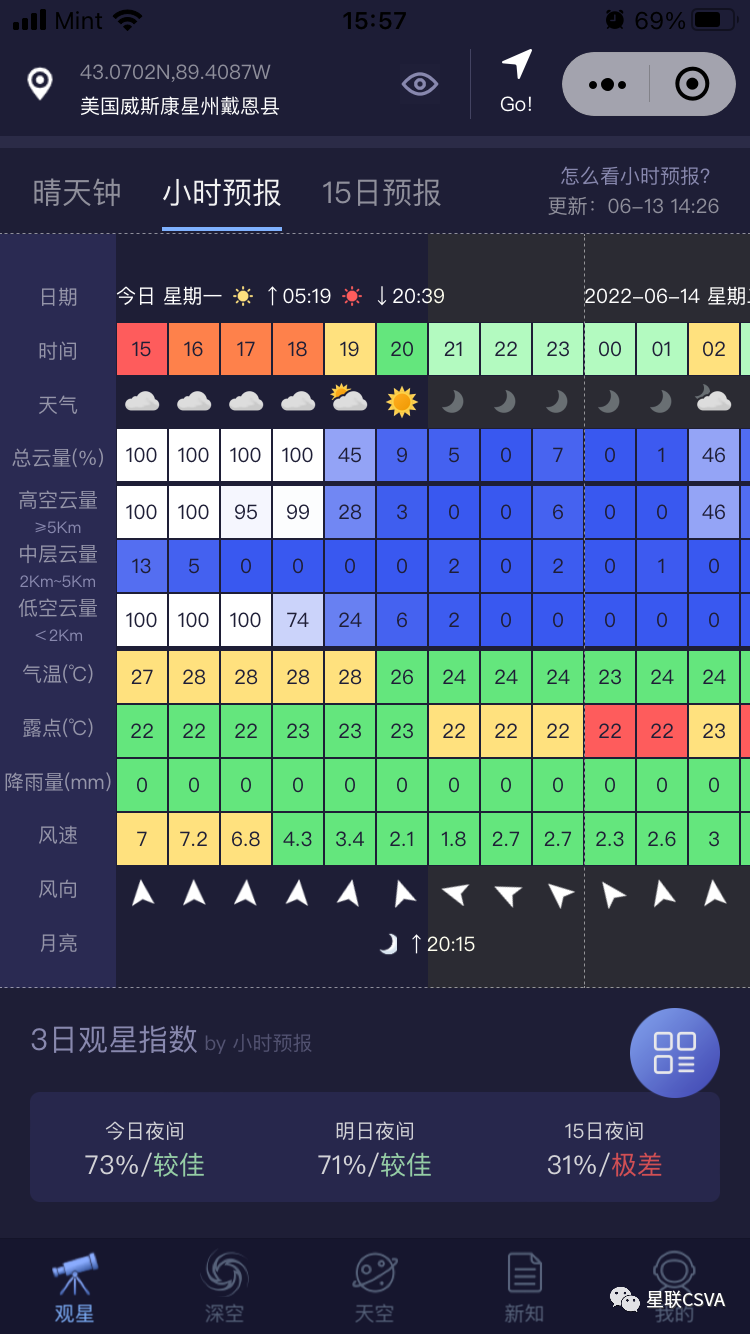Image resolution: width=750 pixels, height=1334 pixels.
Task: Switch to the 15日预报 tab
Action: (381, 193)
